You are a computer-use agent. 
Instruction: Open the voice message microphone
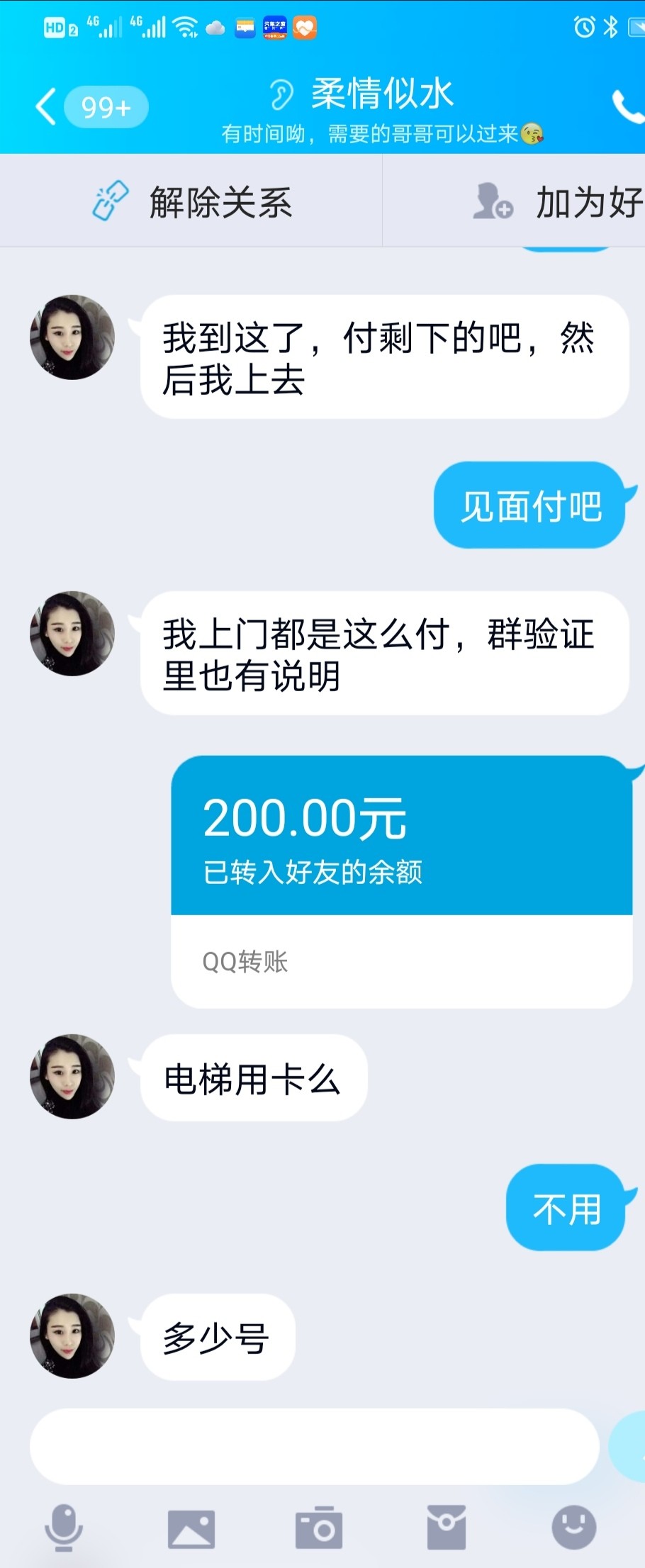[64, 1528]
